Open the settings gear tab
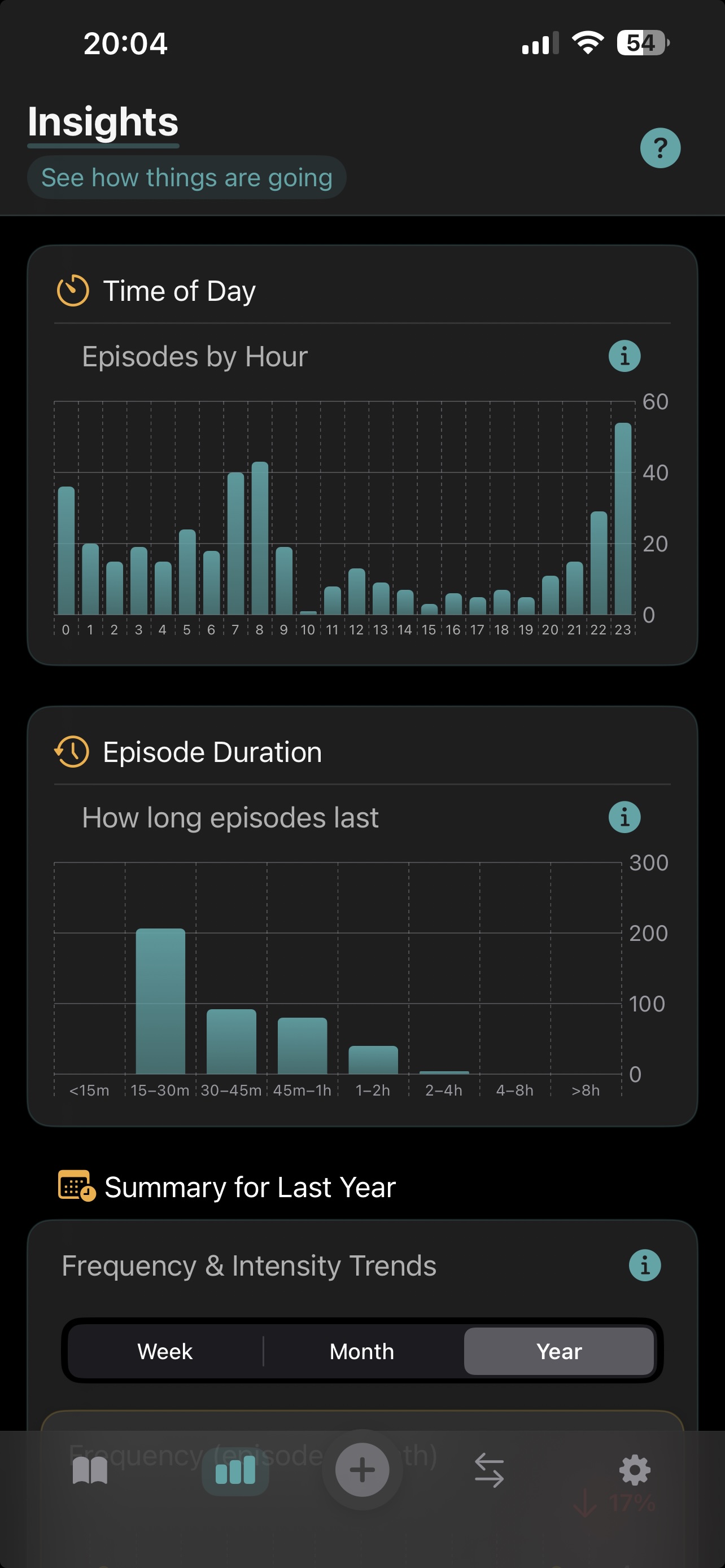Image resolution: width=725 pixels, height=1568 pixels. tap(634, 1470)
